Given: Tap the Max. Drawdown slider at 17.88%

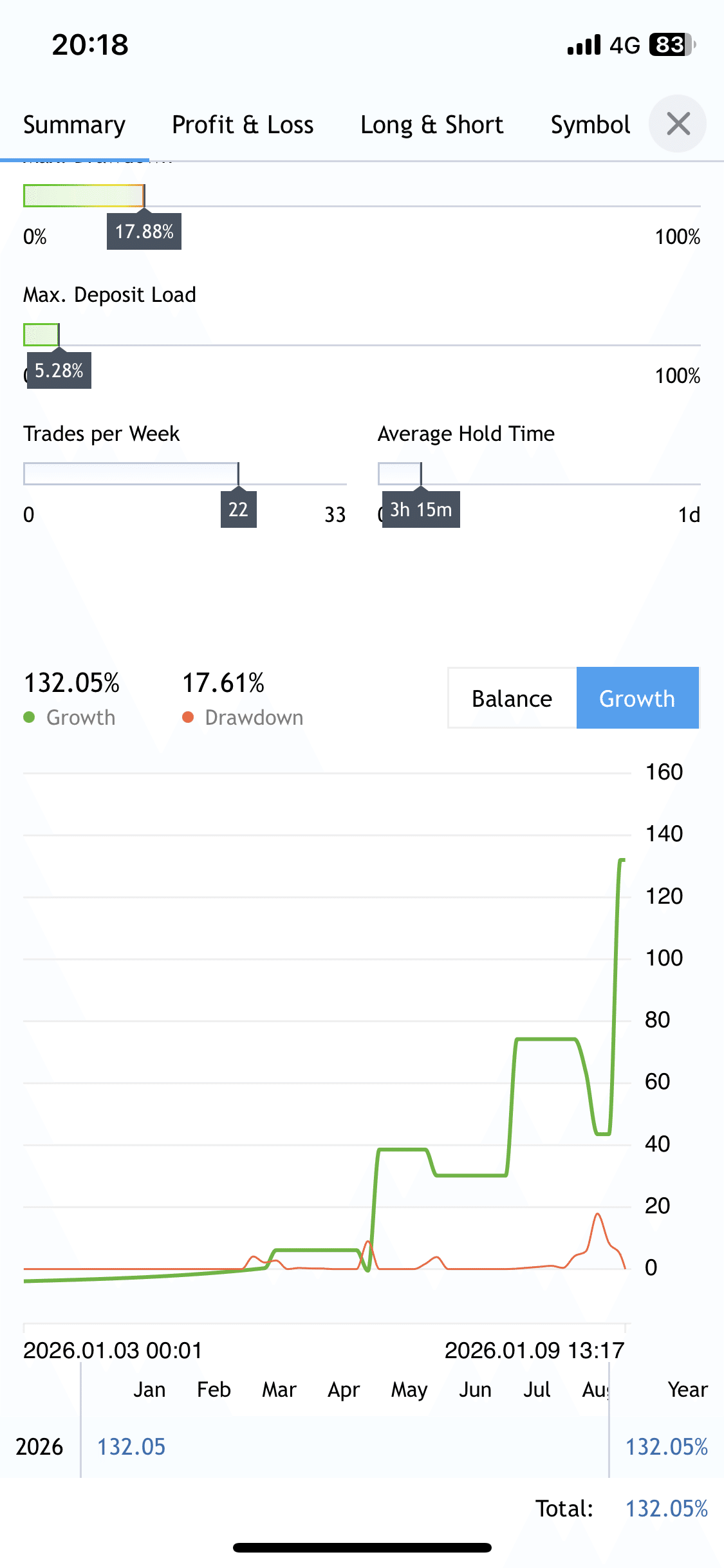Looking at the screenshot, I should pos(144,232).
